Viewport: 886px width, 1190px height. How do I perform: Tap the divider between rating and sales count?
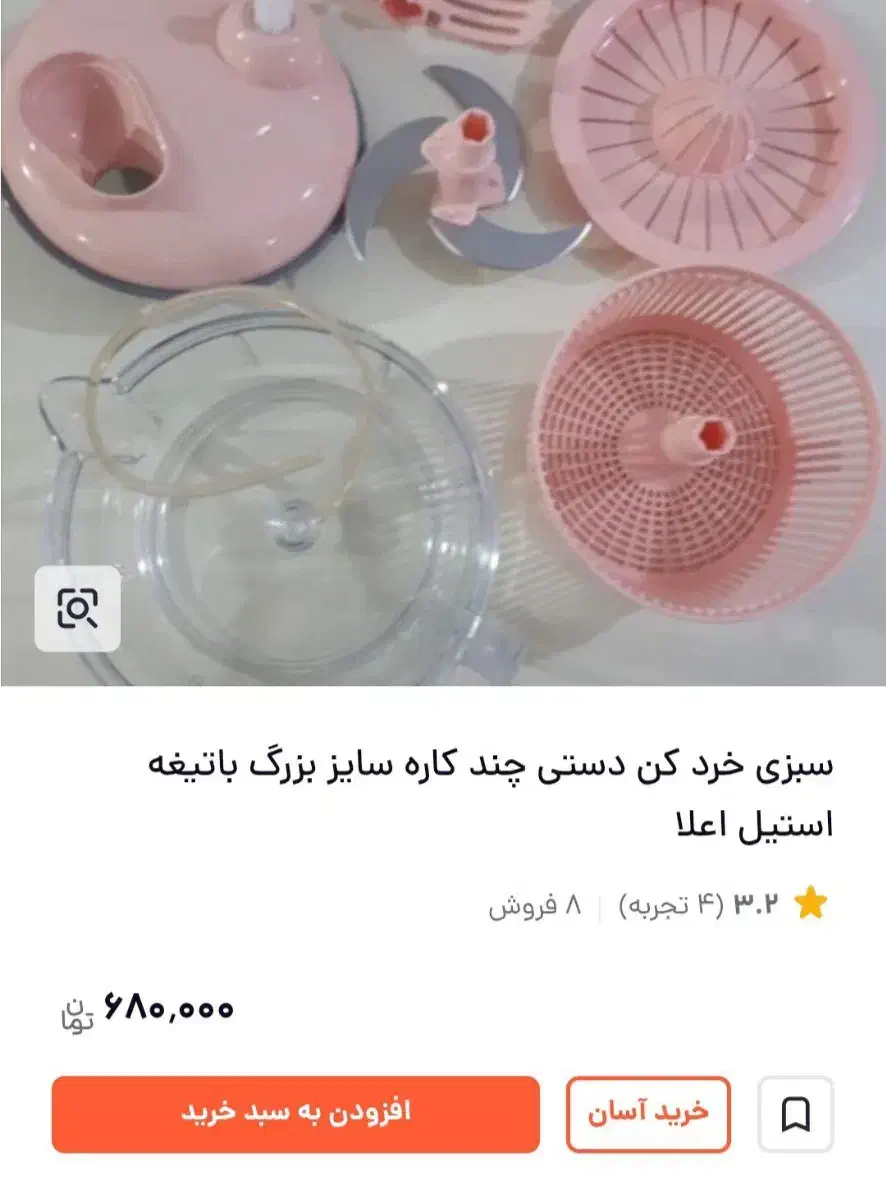coord(600,903)
